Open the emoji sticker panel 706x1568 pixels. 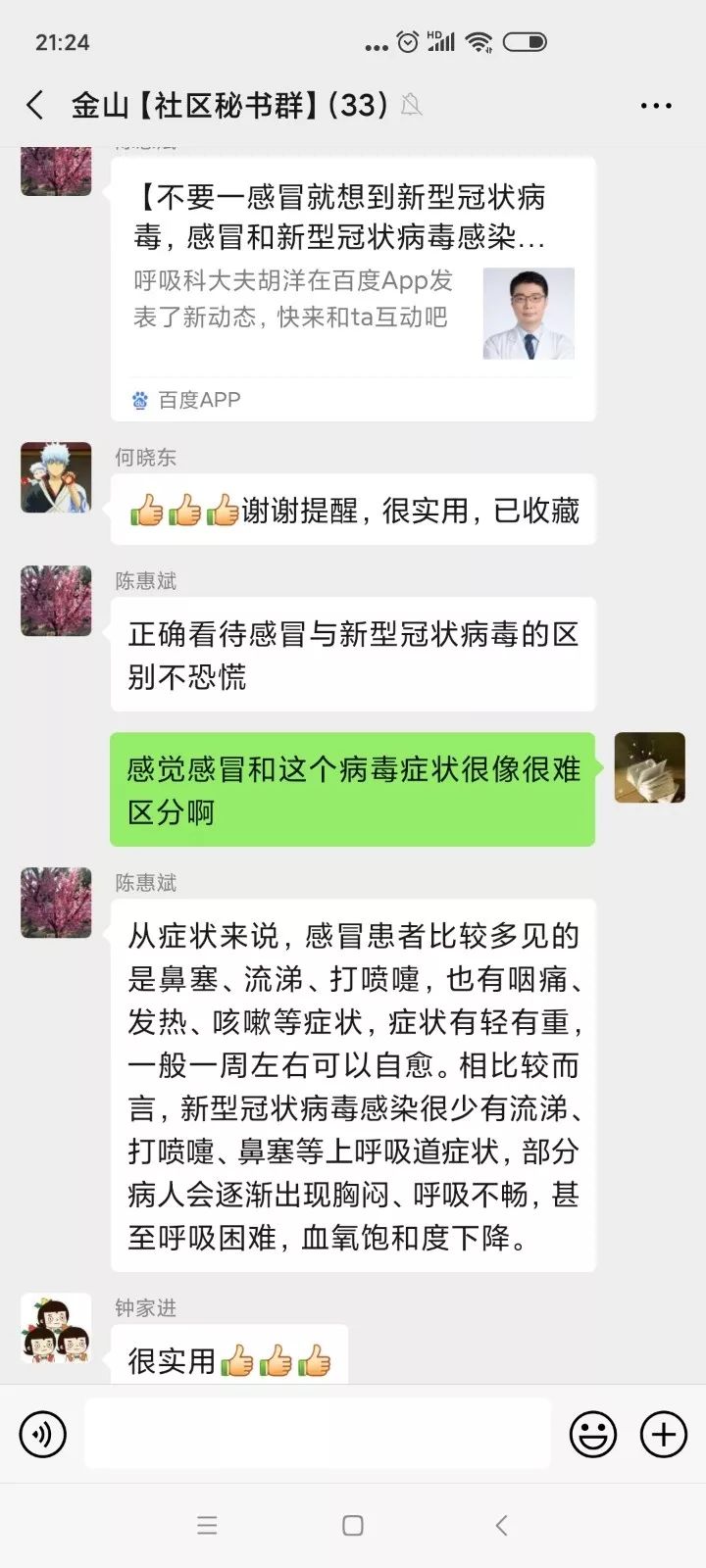(593, 1434)
